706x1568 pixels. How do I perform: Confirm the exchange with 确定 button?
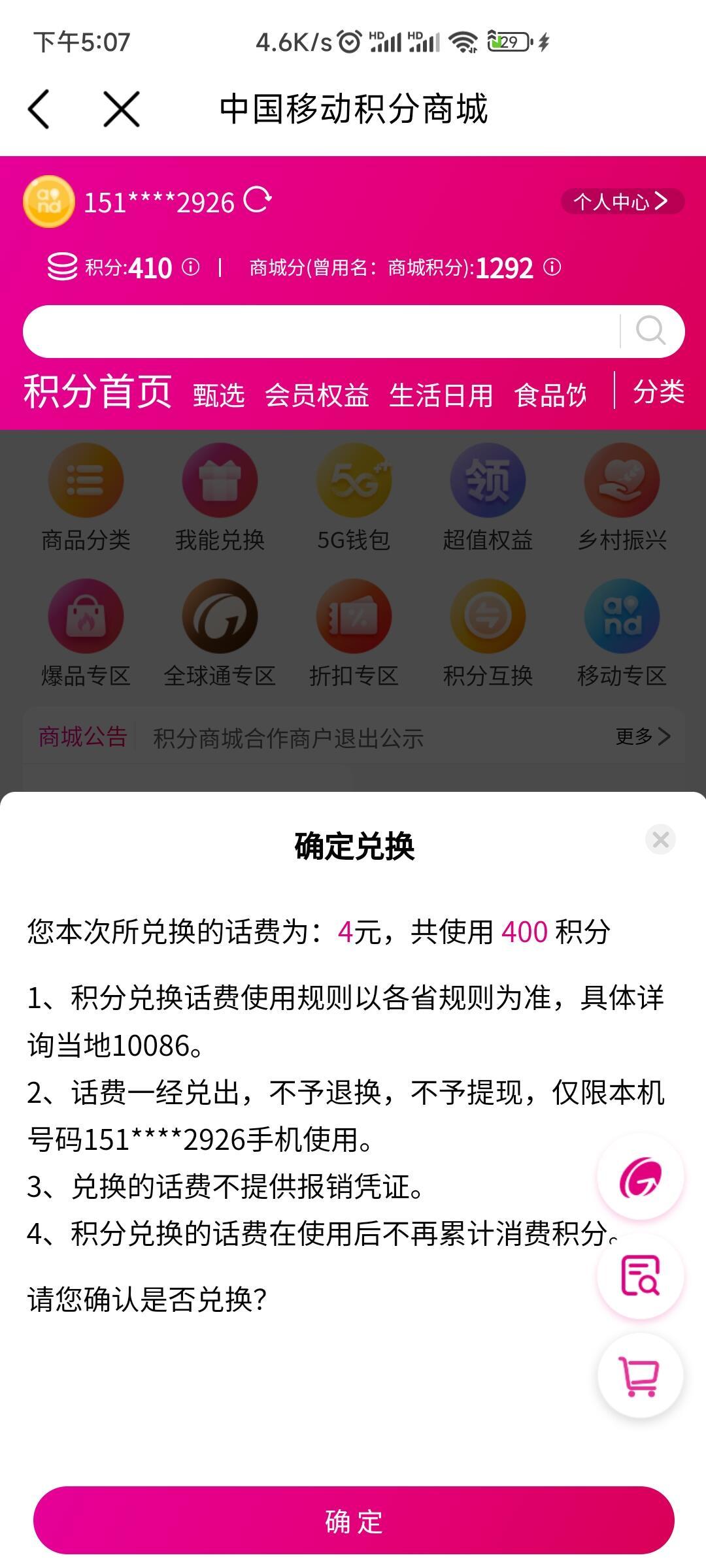click(353, 1521)
